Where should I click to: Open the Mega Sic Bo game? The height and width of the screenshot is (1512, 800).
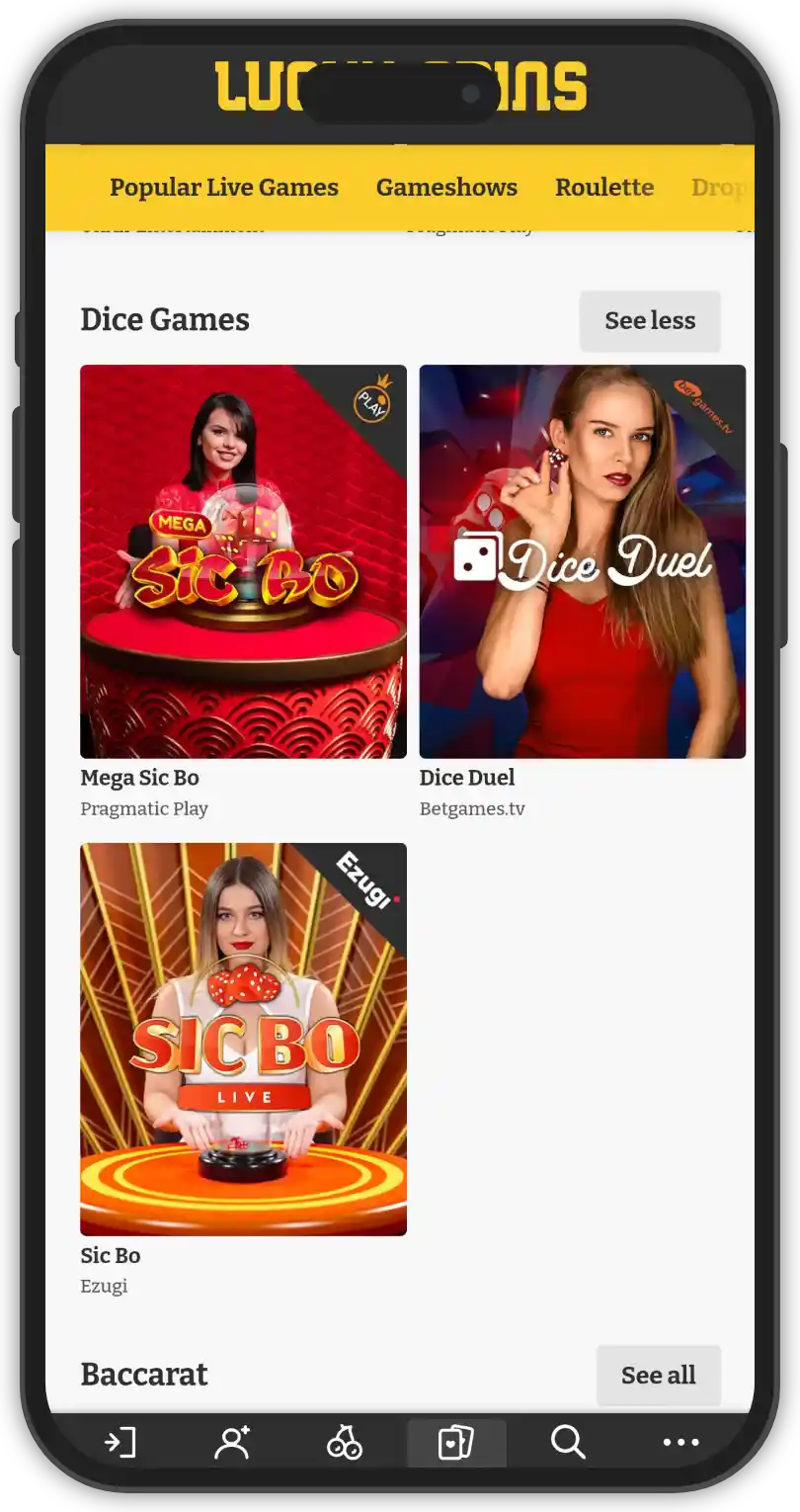point(243,561)
